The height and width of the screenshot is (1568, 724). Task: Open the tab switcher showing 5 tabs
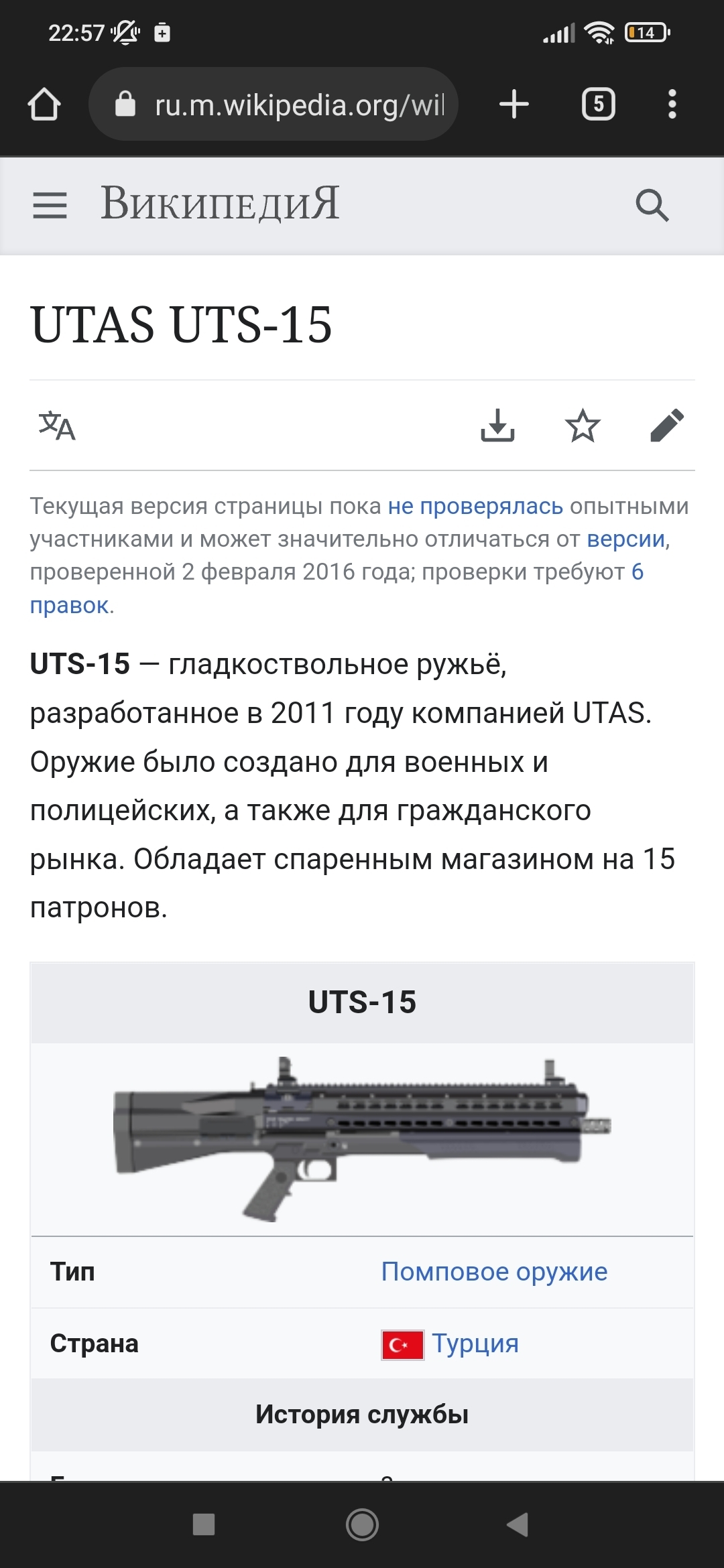pyautogui.click(x=598, y=105)
